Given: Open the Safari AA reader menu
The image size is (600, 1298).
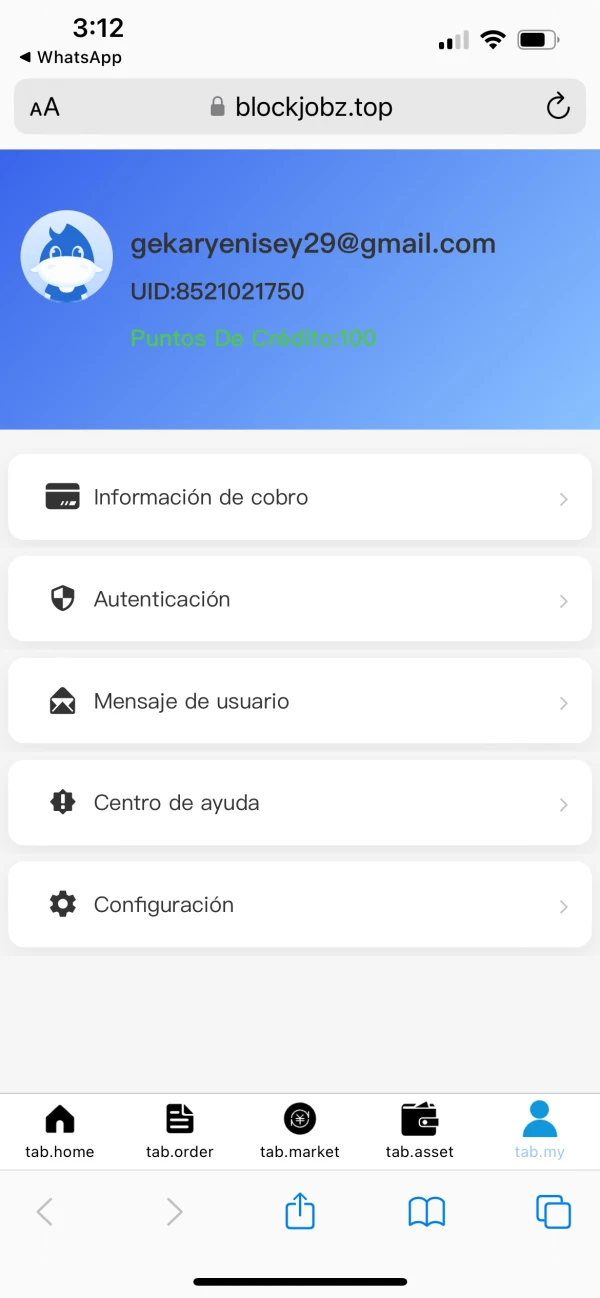Looking at the screenshot, I should [44, 108].
